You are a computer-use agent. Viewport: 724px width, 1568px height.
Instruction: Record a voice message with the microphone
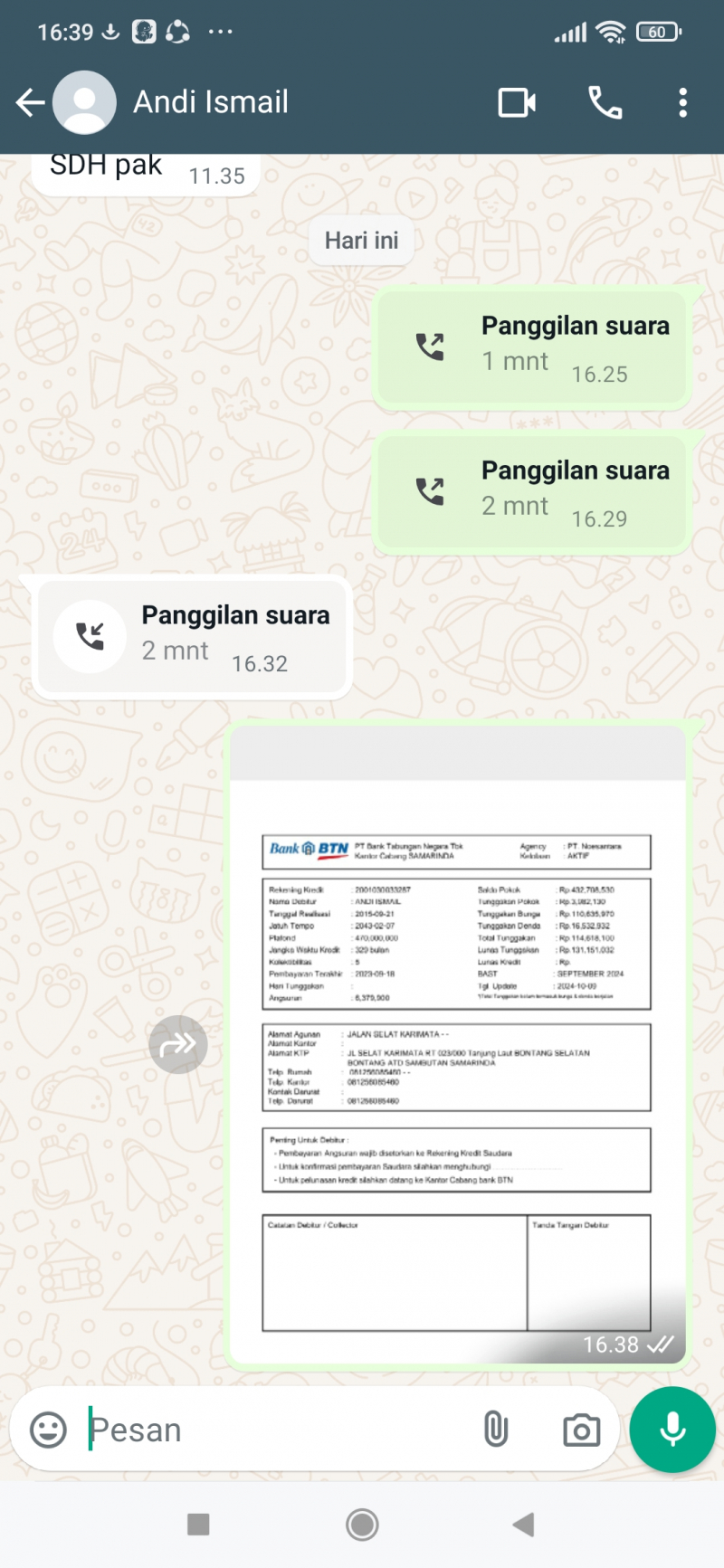(672, 1430)
